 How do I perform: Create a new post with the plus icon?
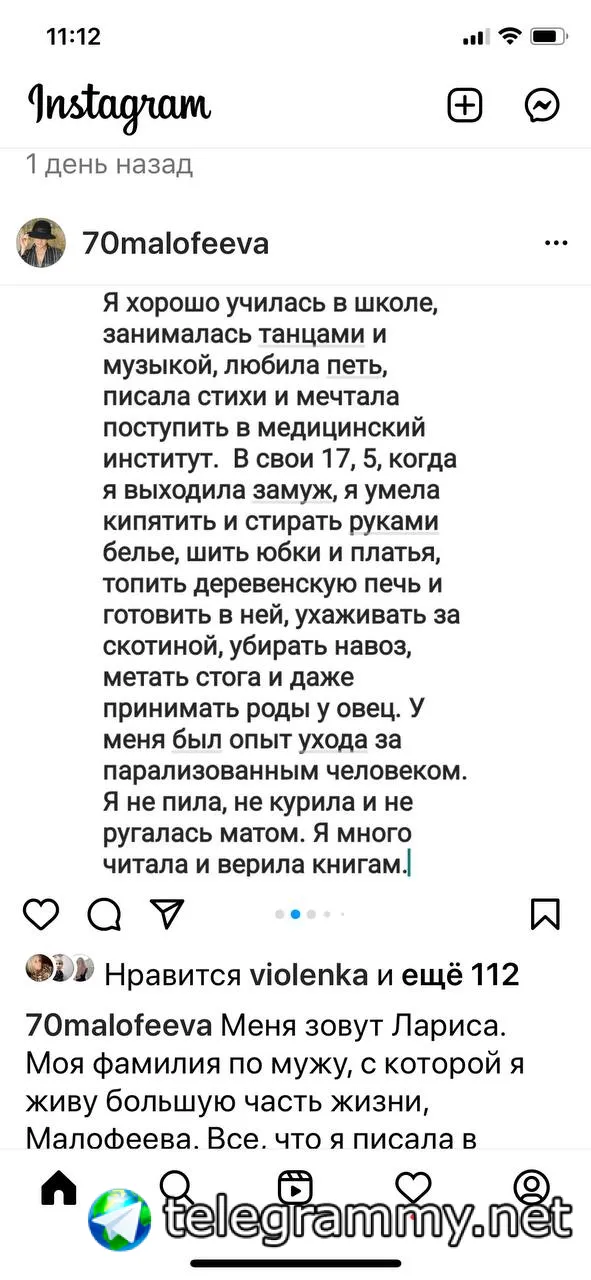(464, 105)
